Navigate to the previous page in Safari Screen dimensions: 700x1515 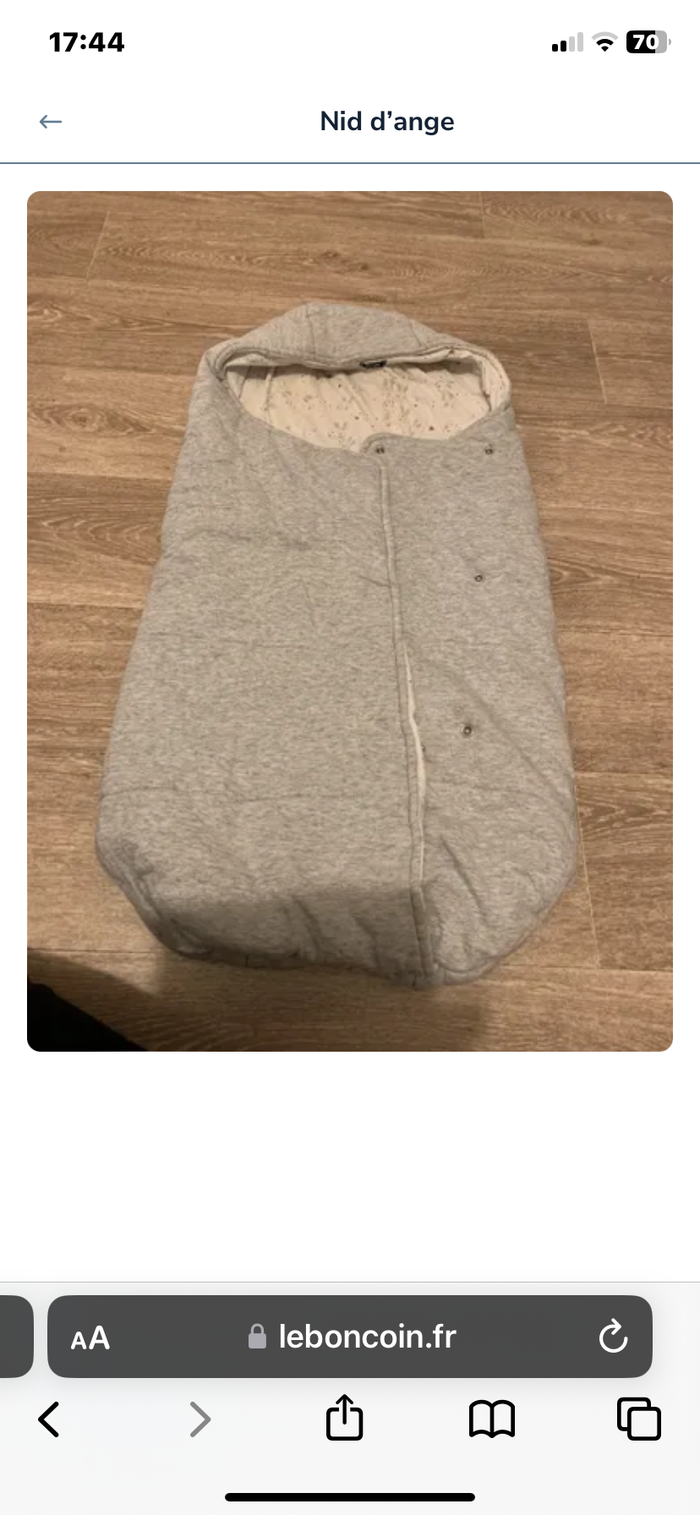(48, 1419)
